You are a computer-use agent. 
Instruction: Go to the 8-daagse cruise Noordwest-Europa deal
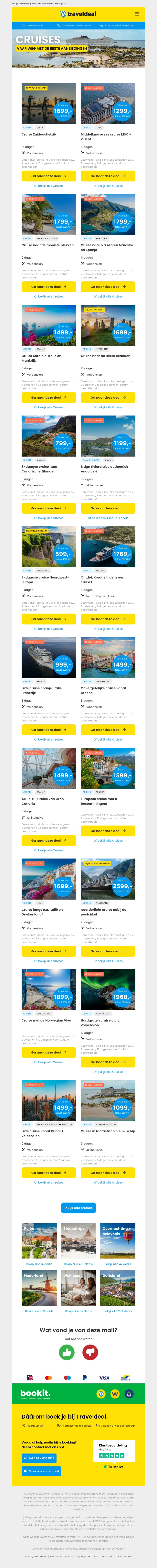tap(49, 619)
